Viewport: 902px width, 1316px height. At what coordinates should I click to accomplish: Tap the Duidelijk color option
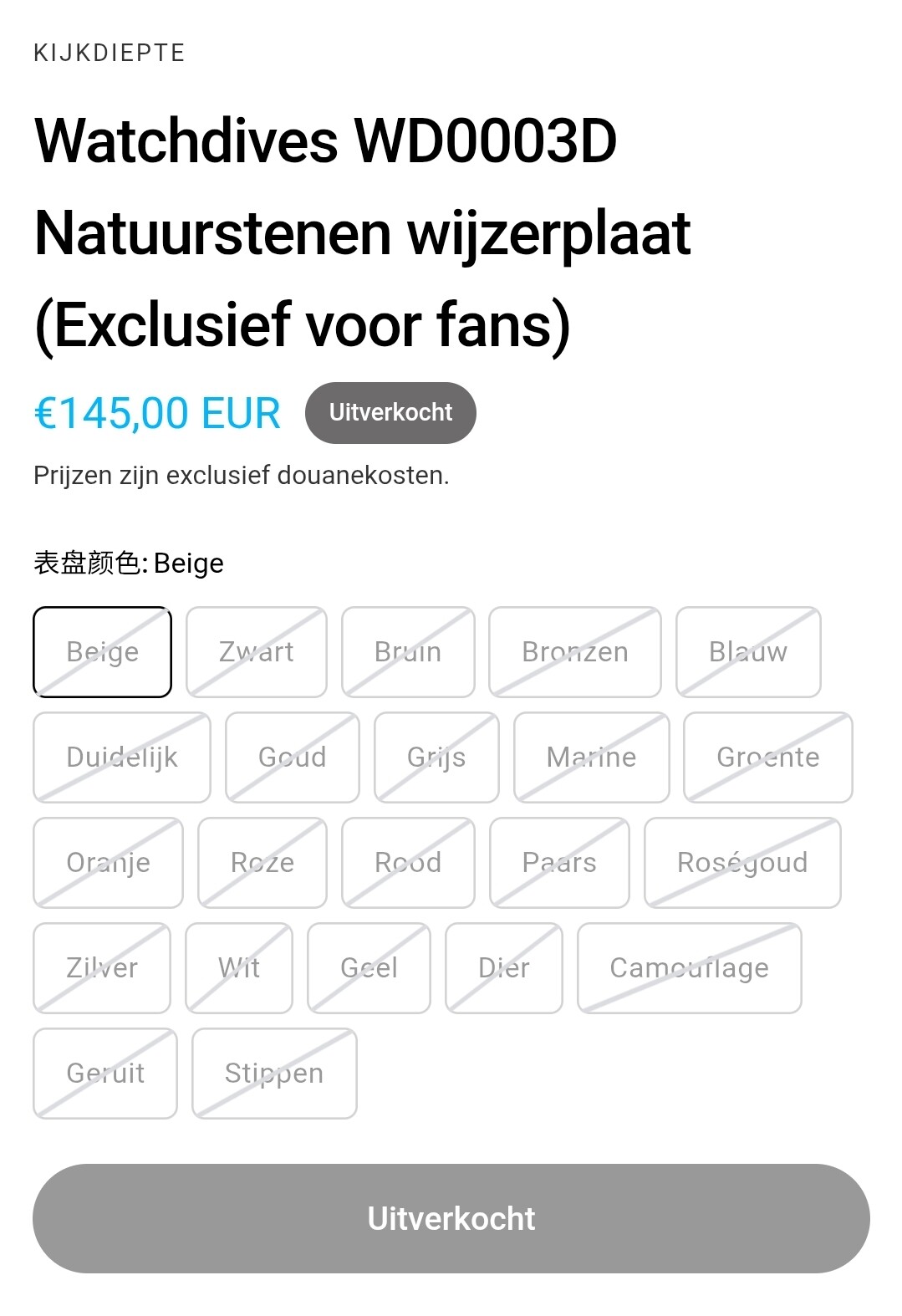[x=122, y=757]
